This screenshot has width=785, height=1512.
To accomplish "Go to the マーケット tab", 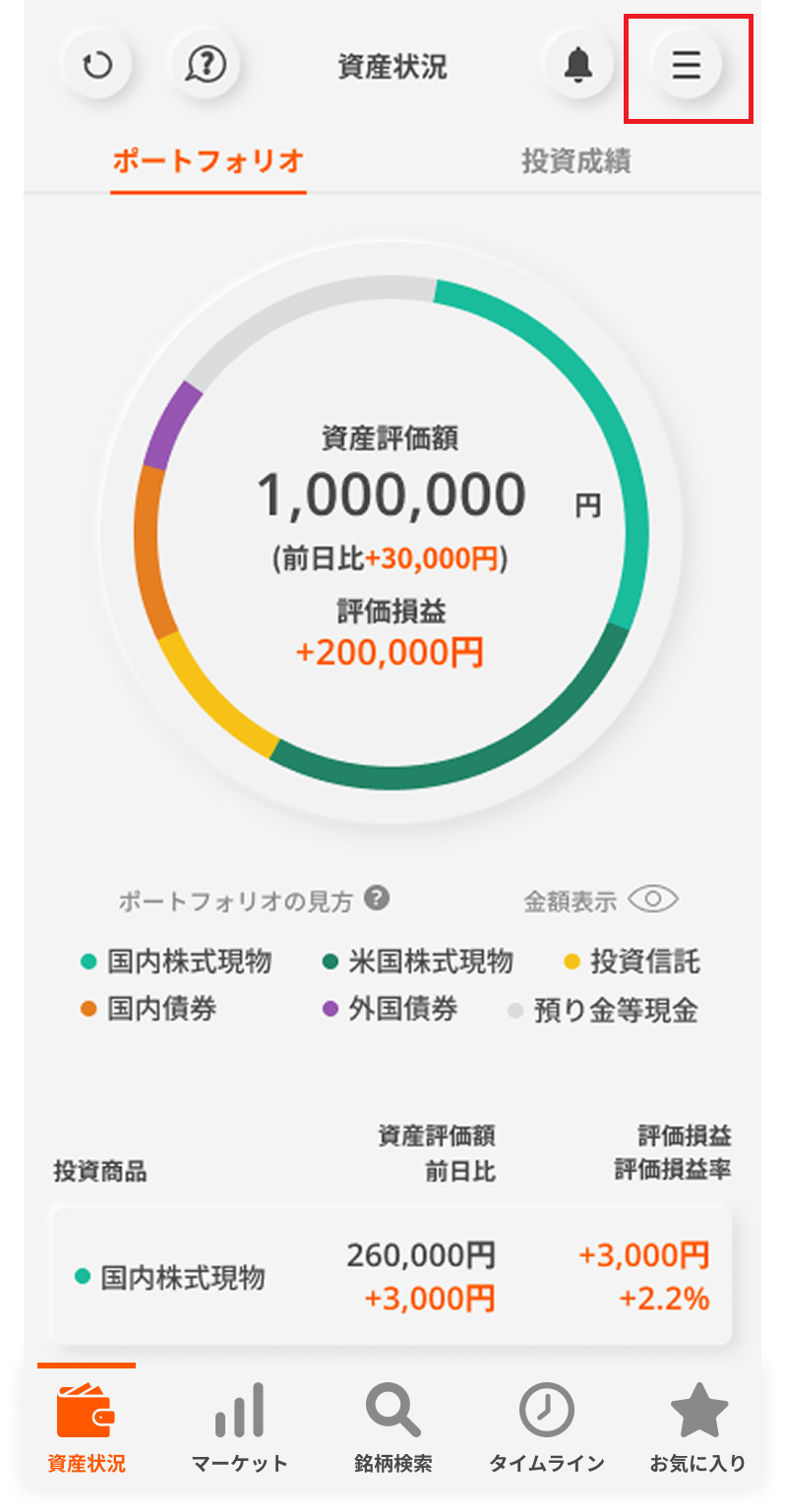I will (240, 1427).
